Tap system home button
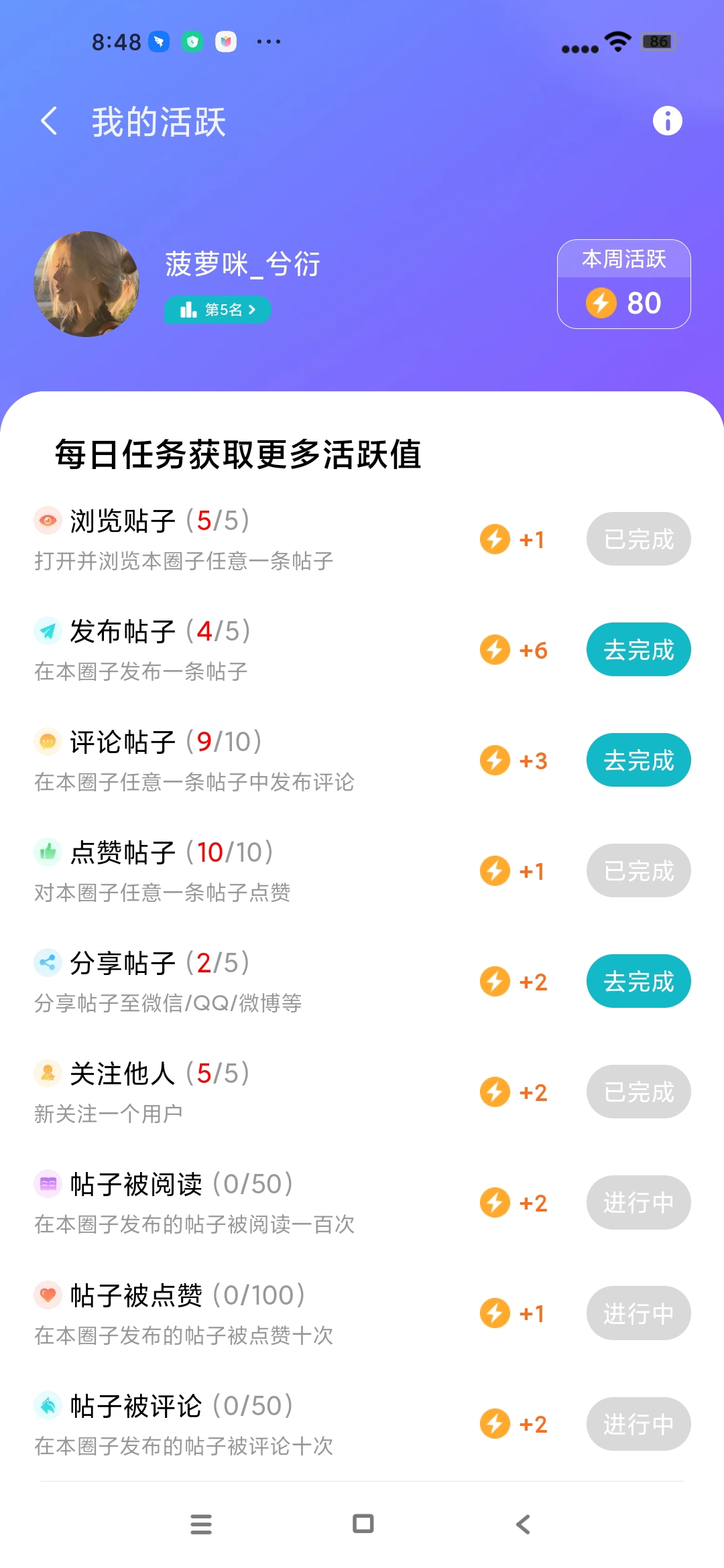This screenshot has height=1568, width=724. coord(363,1524)
